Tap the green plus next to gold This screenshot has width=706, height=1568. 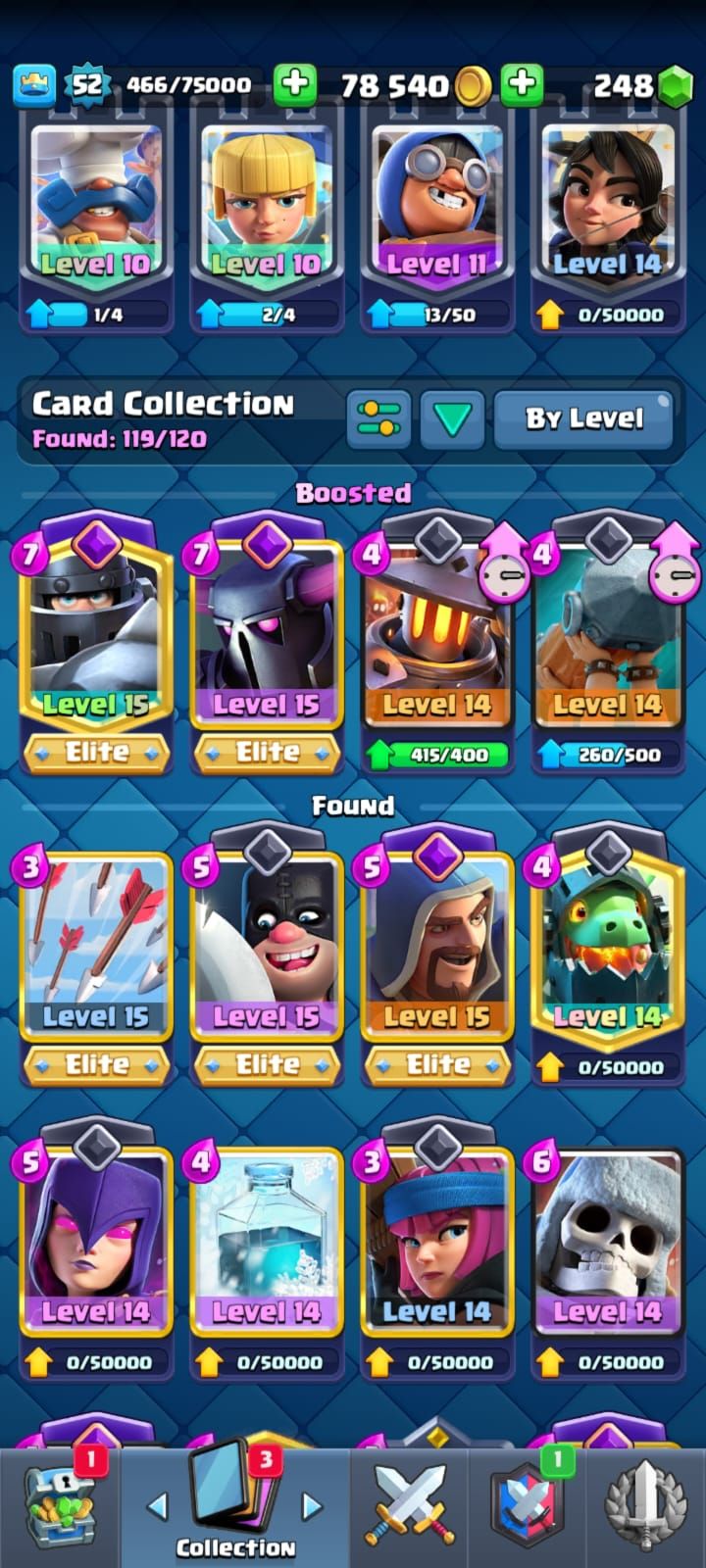click(x=523, y=85)
